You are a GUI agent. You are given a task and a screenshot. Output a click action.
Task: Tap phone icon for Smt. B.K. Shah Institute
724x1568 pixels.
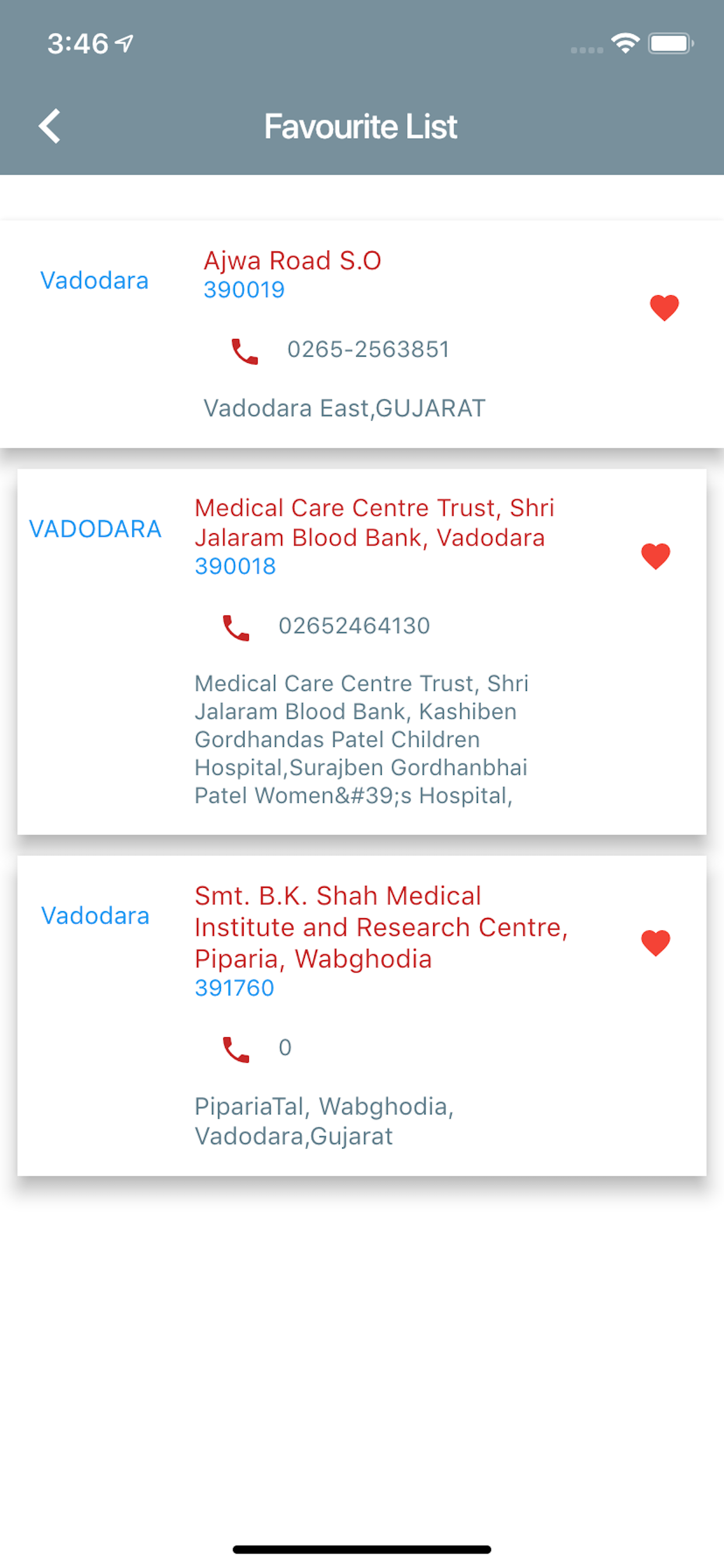236,1049
